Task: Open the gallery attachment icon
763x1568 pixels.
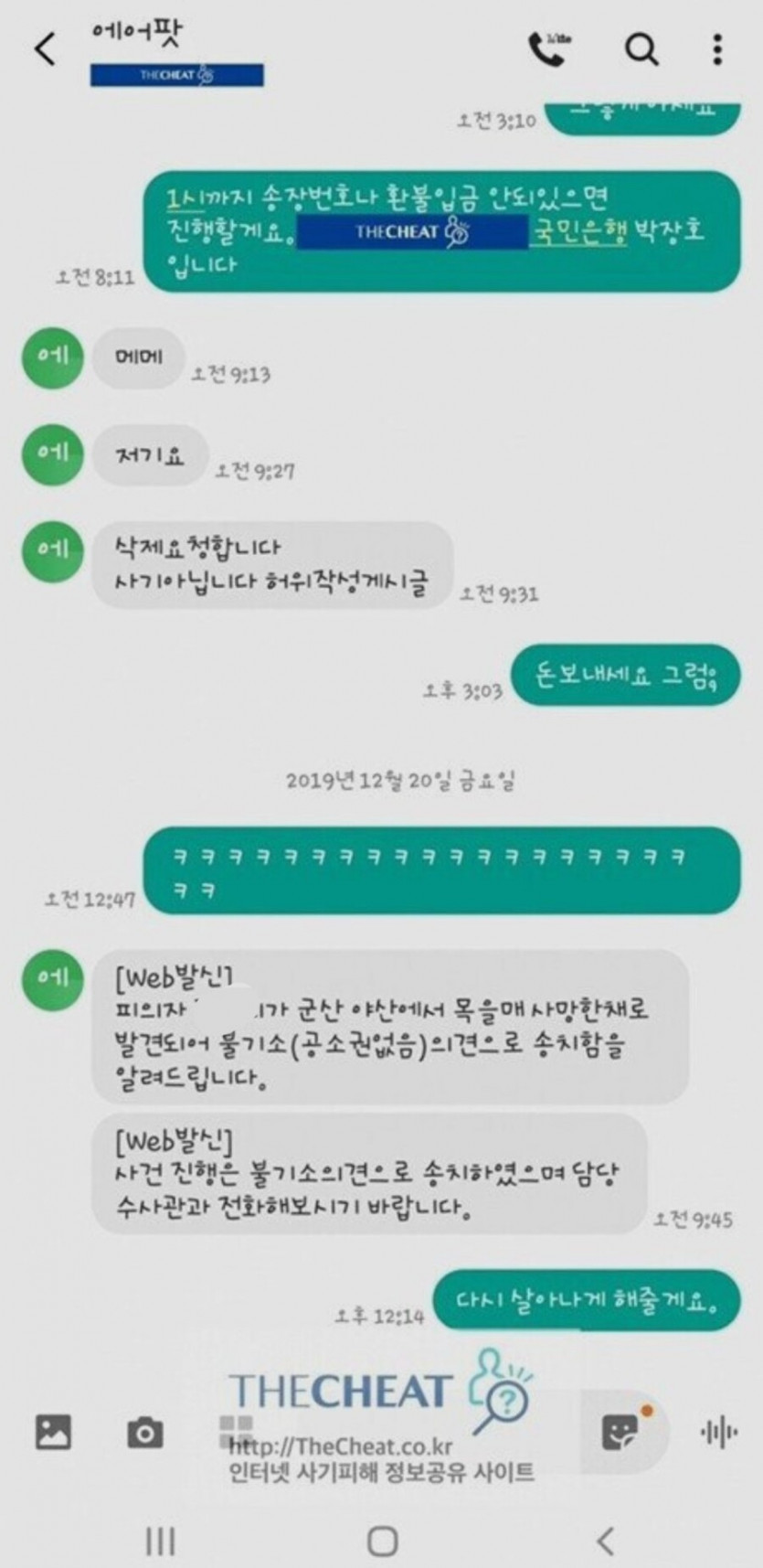Action: [x=53, y=1431]
